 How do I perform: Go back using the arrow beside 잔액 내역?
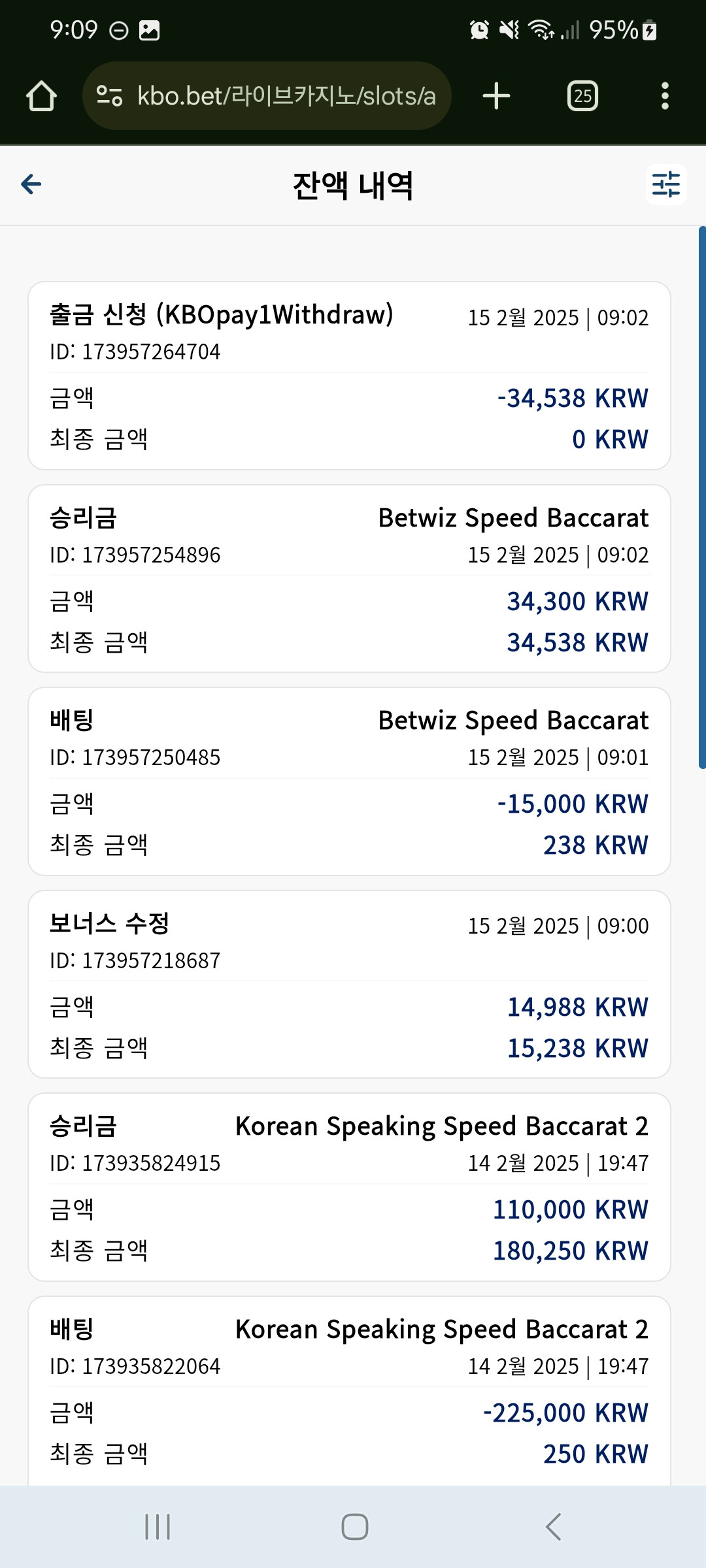[x=31, y=185]
